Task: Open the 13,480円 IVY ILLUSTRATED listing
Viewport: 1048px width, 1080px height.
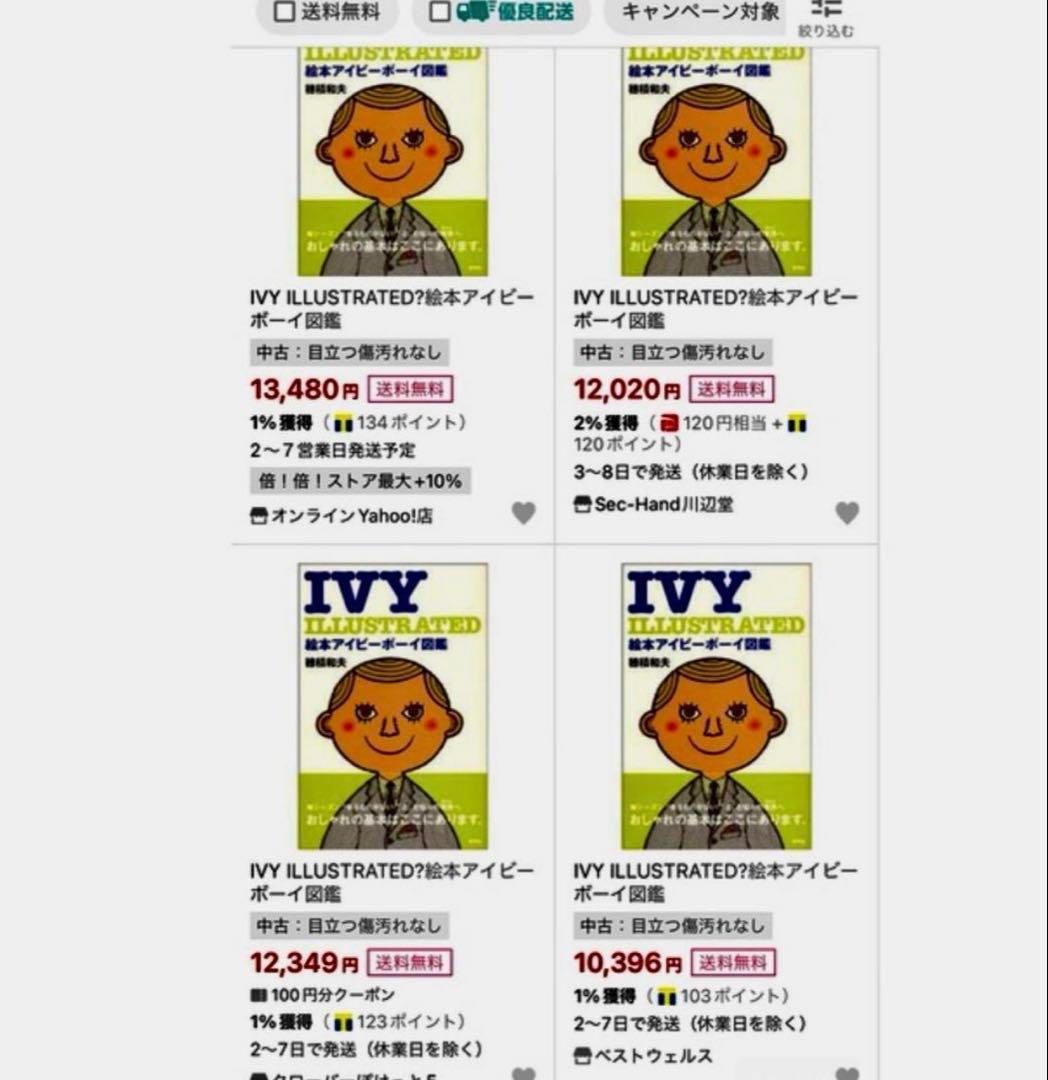Action: tap(391, 308)
